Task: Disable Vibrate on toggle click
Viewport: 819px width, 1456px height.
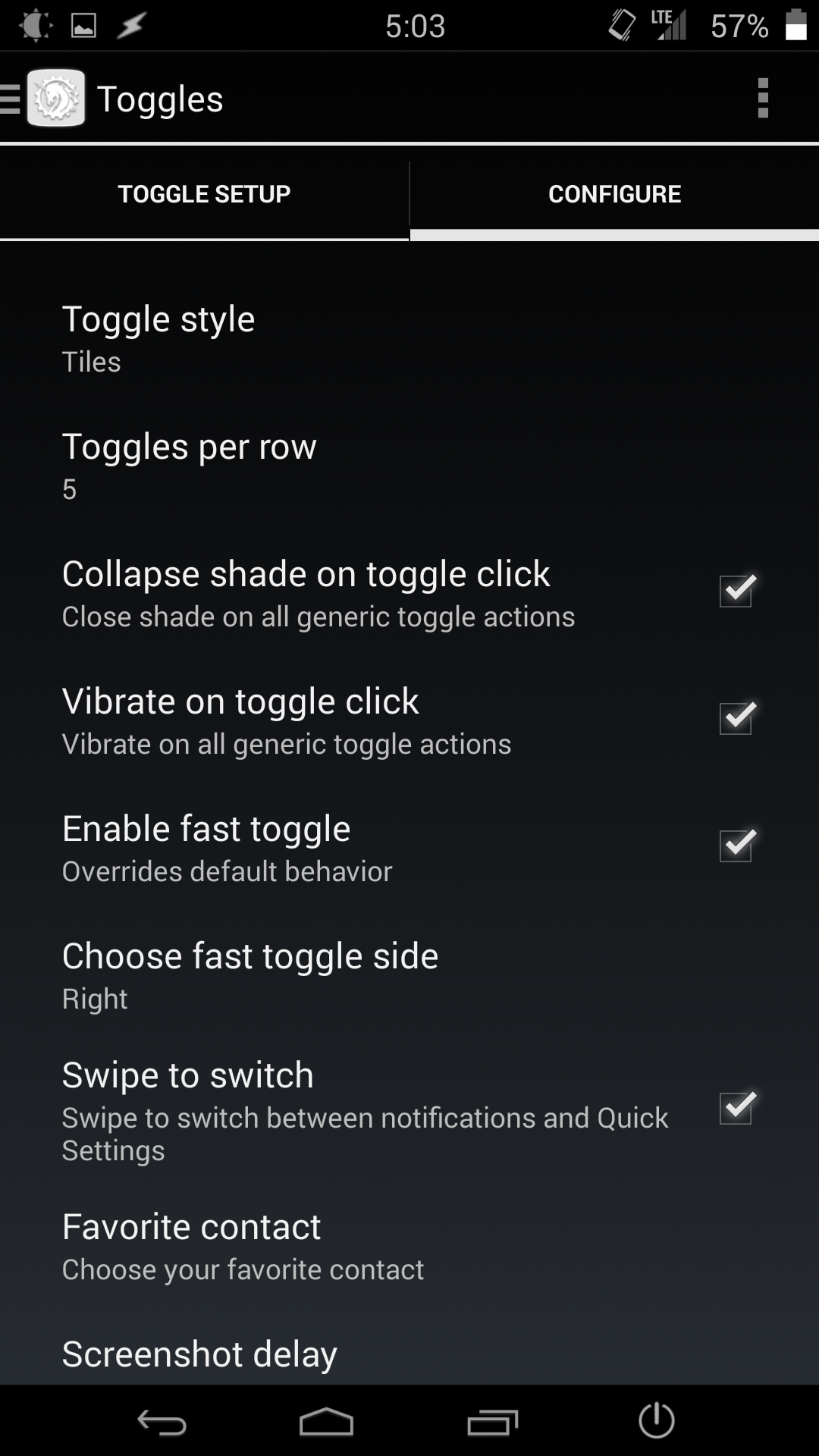Action: 736,718
